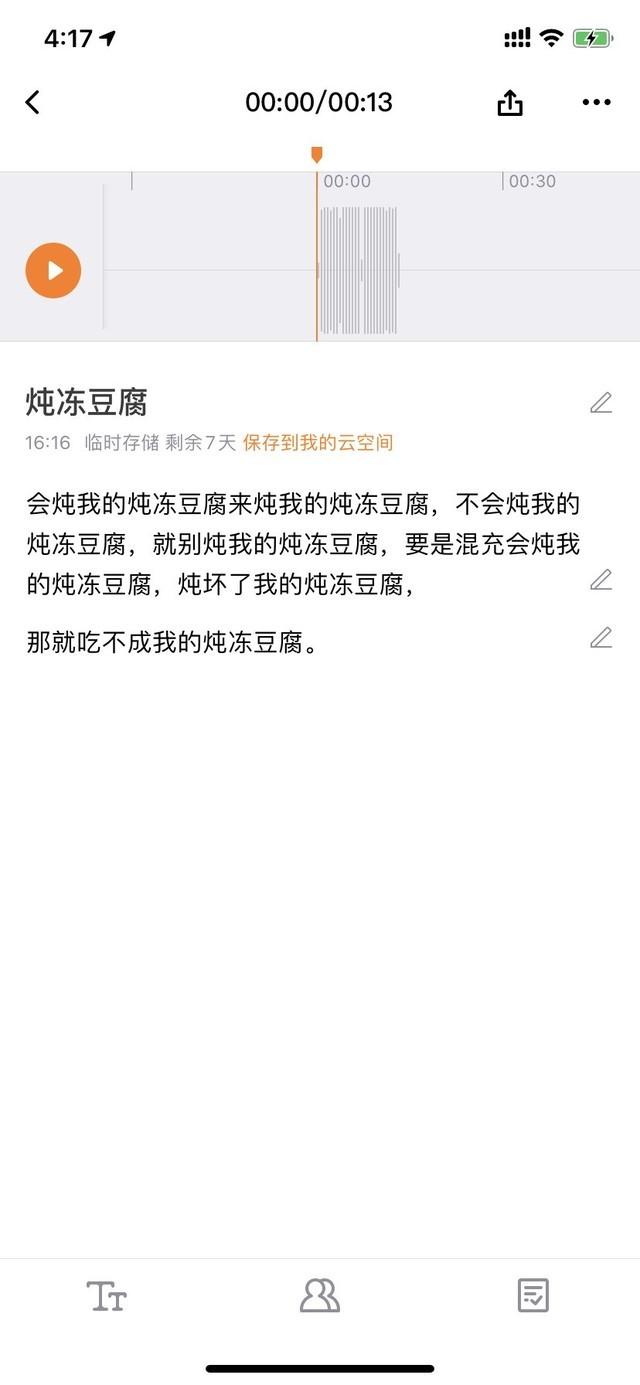Open the text formatting tool
640x1385 pixels.
tap(107, 1296)
